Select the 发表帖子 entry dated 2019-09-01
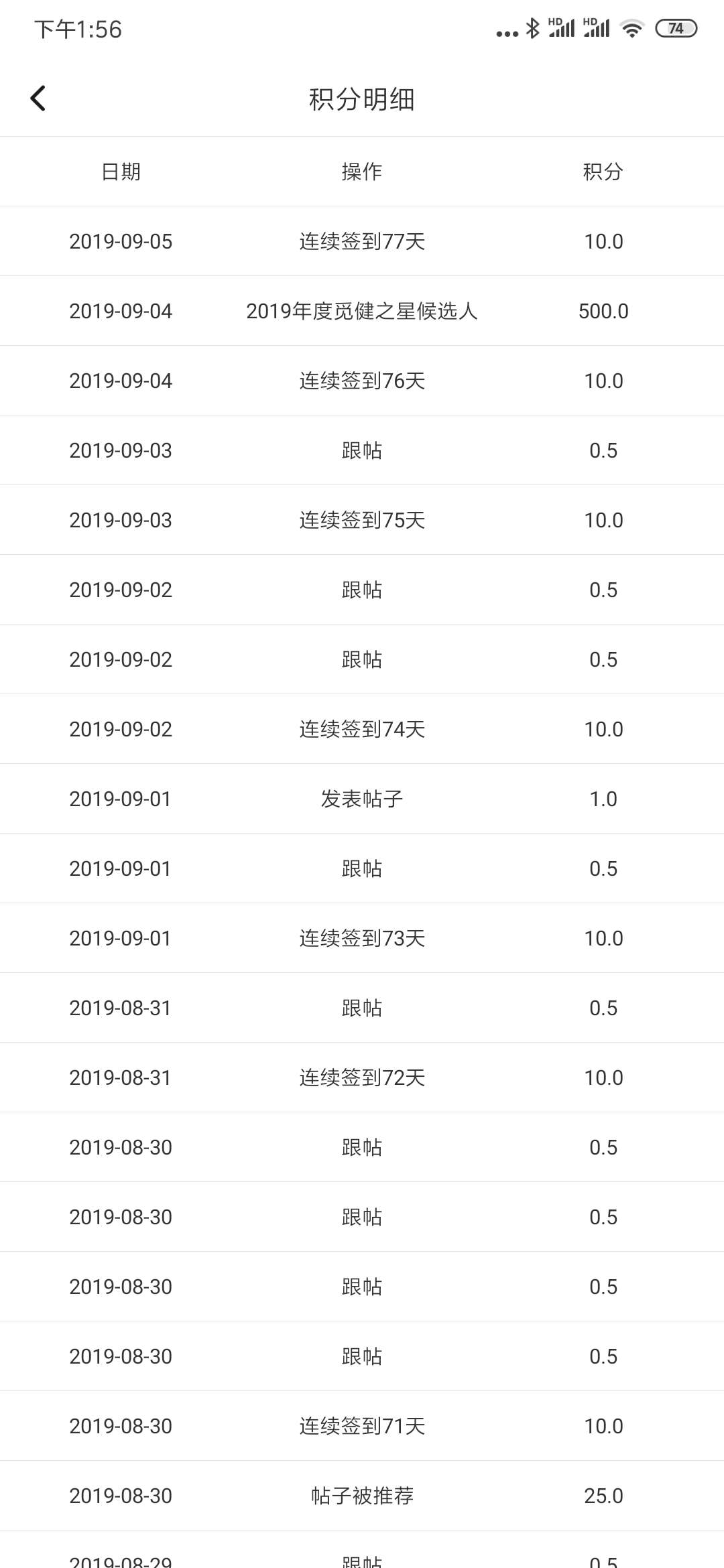Viewport: 724px width, 1568px height. (x=362, y=798)
